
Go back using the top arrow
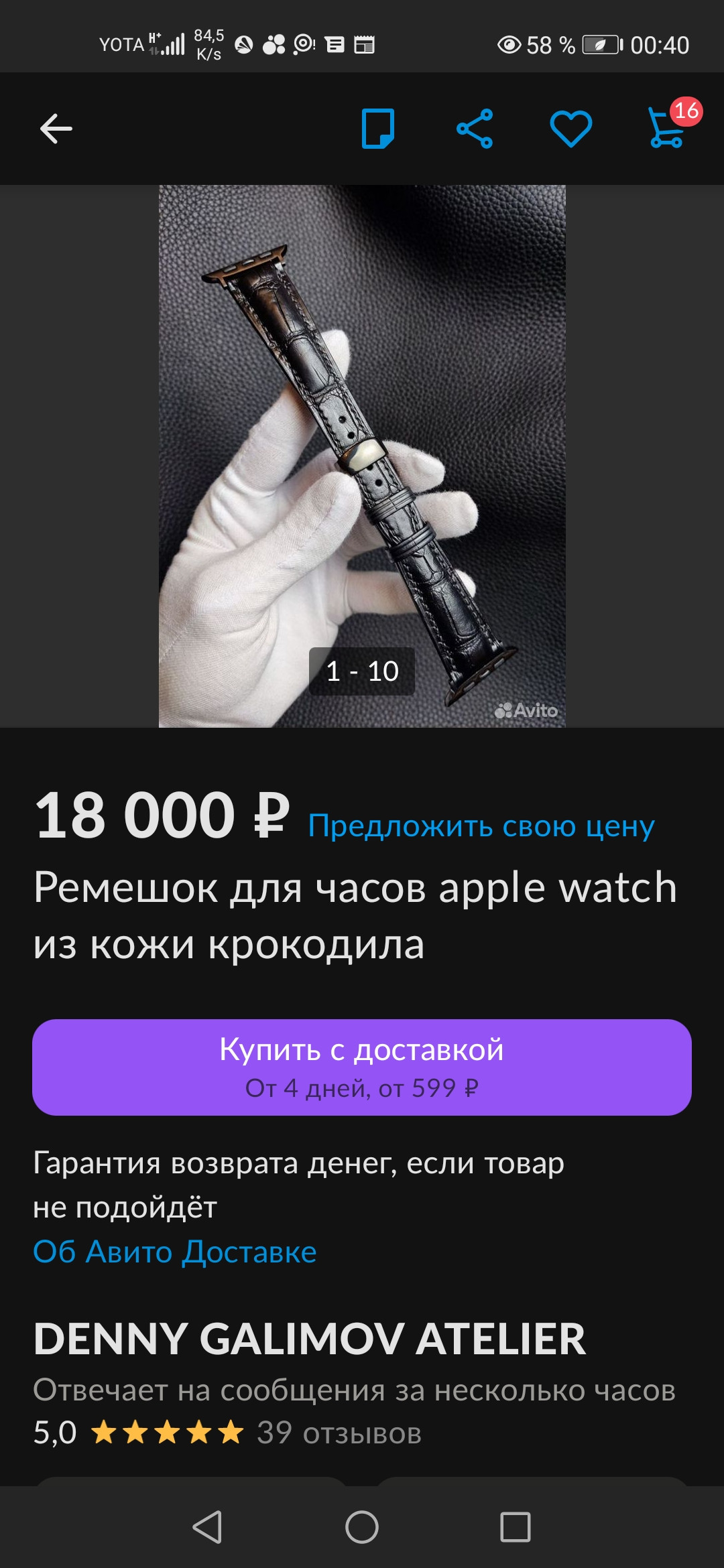(56, 129)
